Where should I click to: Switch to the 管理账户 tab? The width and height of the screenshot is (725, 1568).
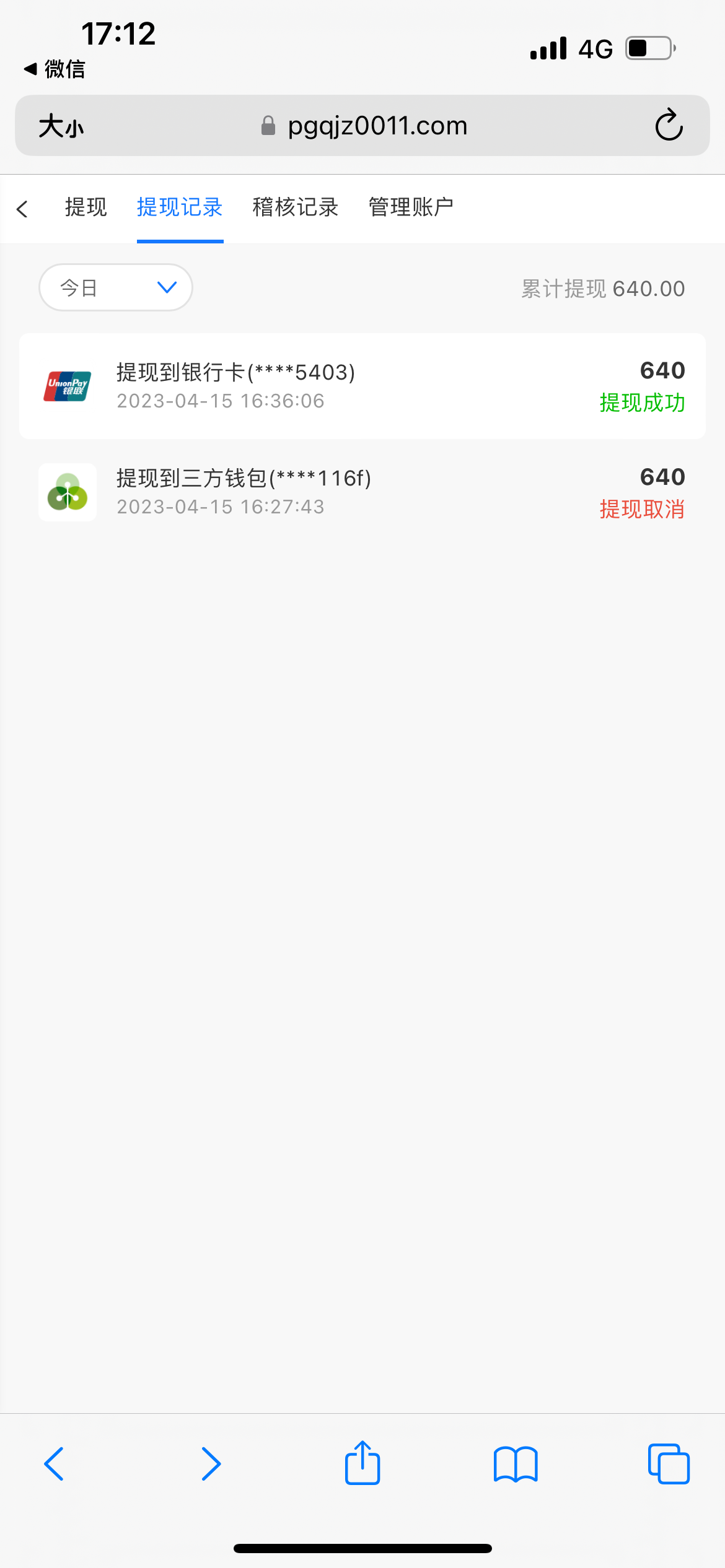411,207
